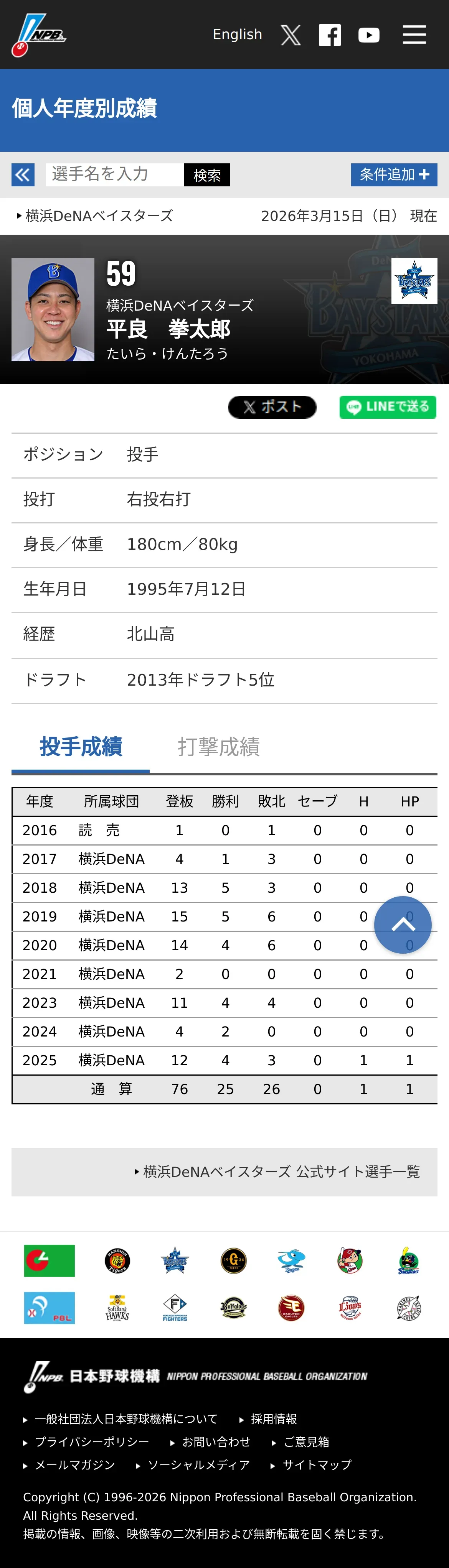Open the YouTube icon in header
Viewport: 449px width, 1568px height.
pyautogui.click(x=368, y=35)
